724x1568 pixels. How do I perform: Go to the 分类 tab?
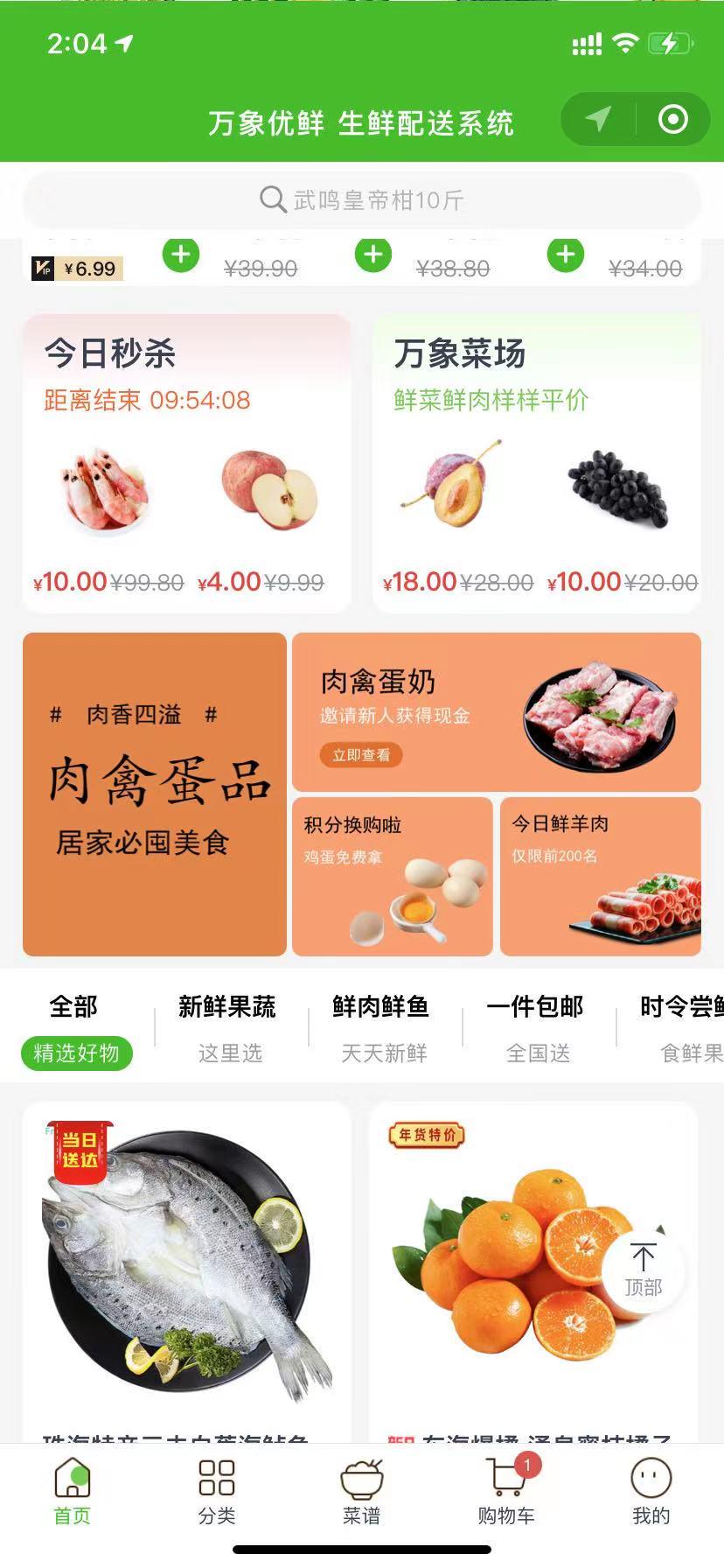click(x=216, y=1492)
